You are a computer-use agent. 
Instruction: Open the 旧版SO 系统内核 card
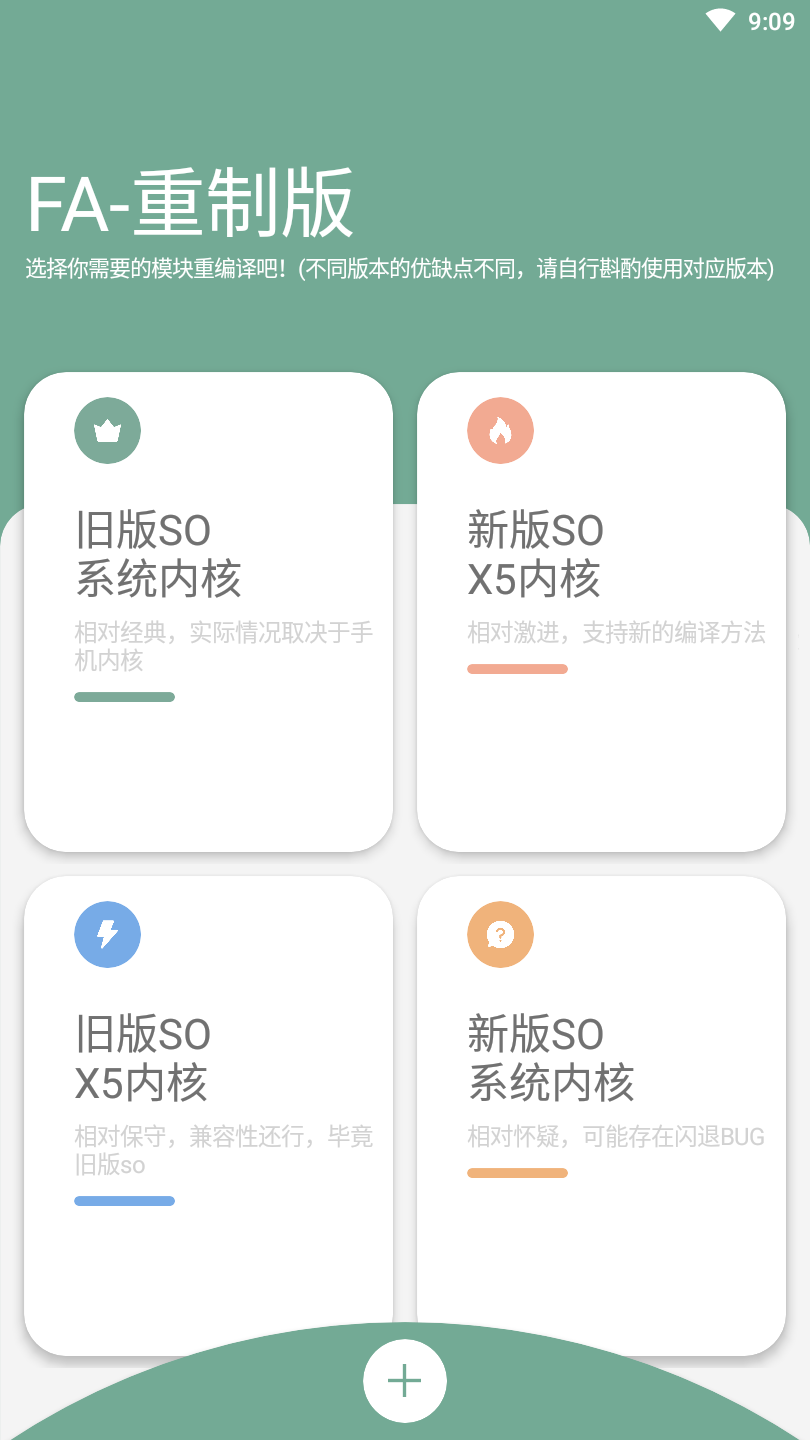click(208, 611)
